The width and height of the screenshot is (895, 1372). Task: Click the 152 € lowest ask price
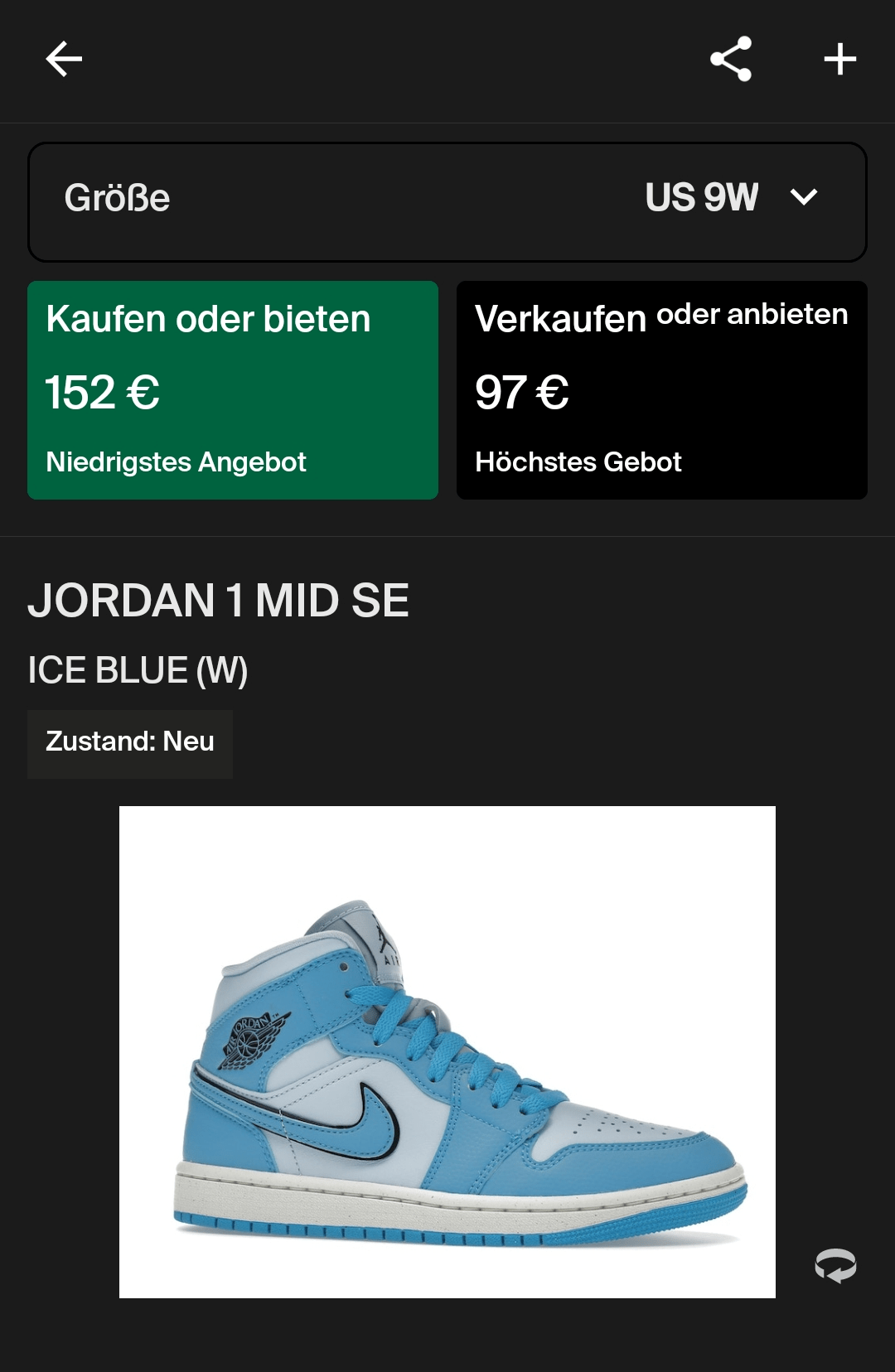[x=101, y=393]
